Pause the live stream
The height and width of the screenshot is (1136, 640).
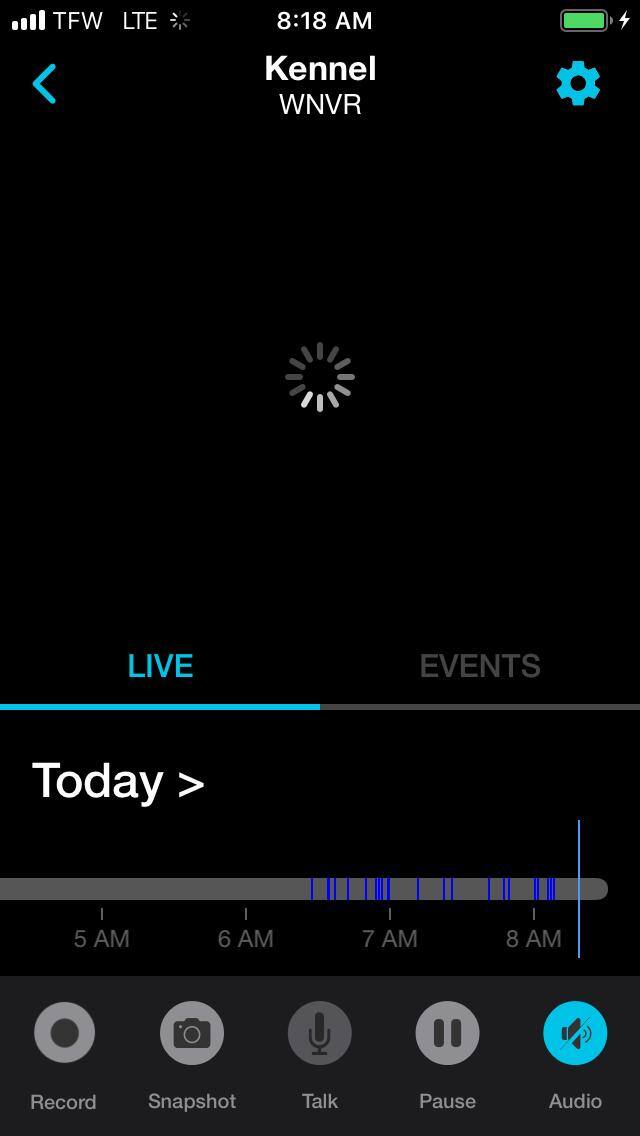pyautogui.click(x=447, y=1033)
